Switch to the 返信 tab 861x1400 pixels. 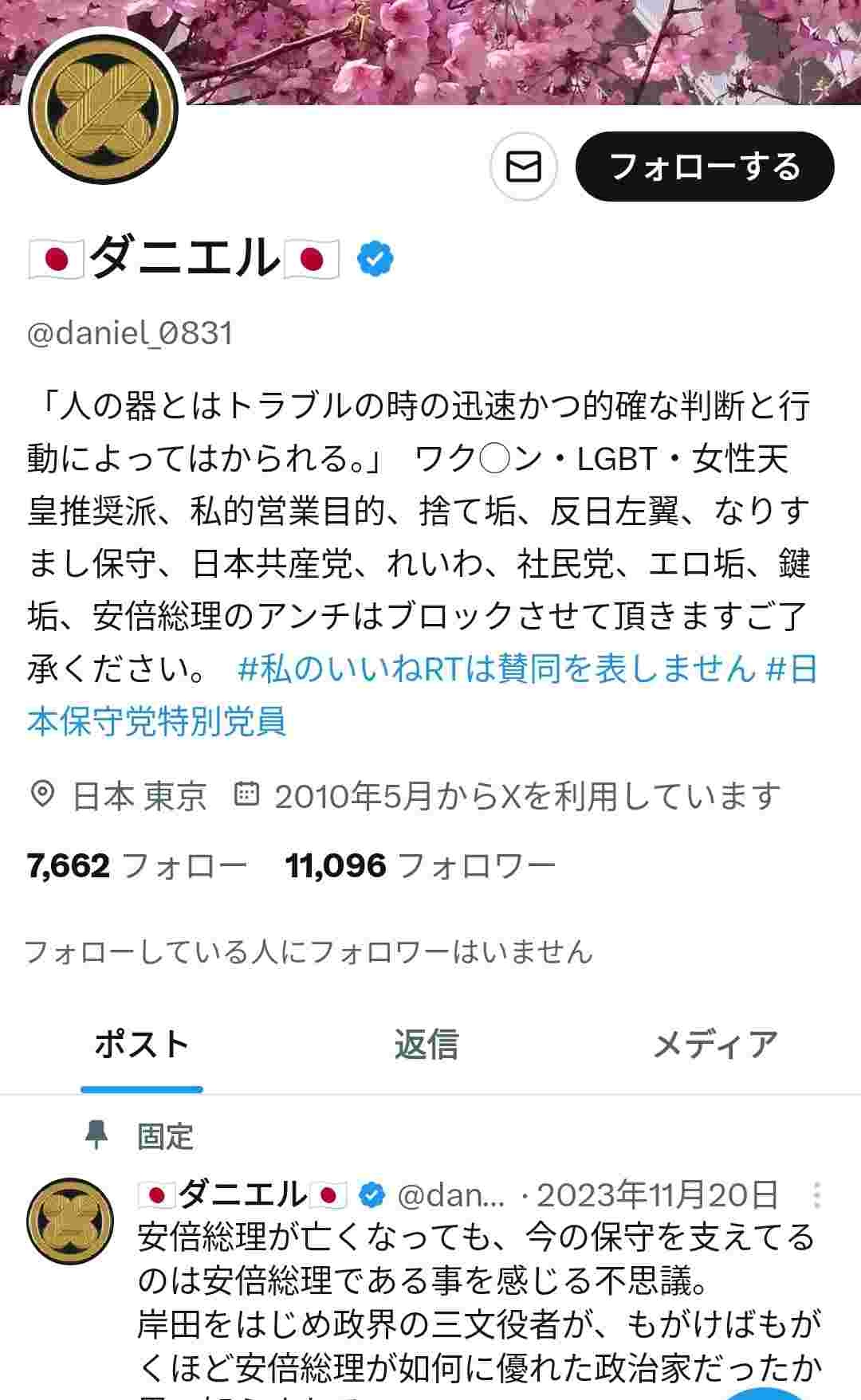tap(427, 1044)
